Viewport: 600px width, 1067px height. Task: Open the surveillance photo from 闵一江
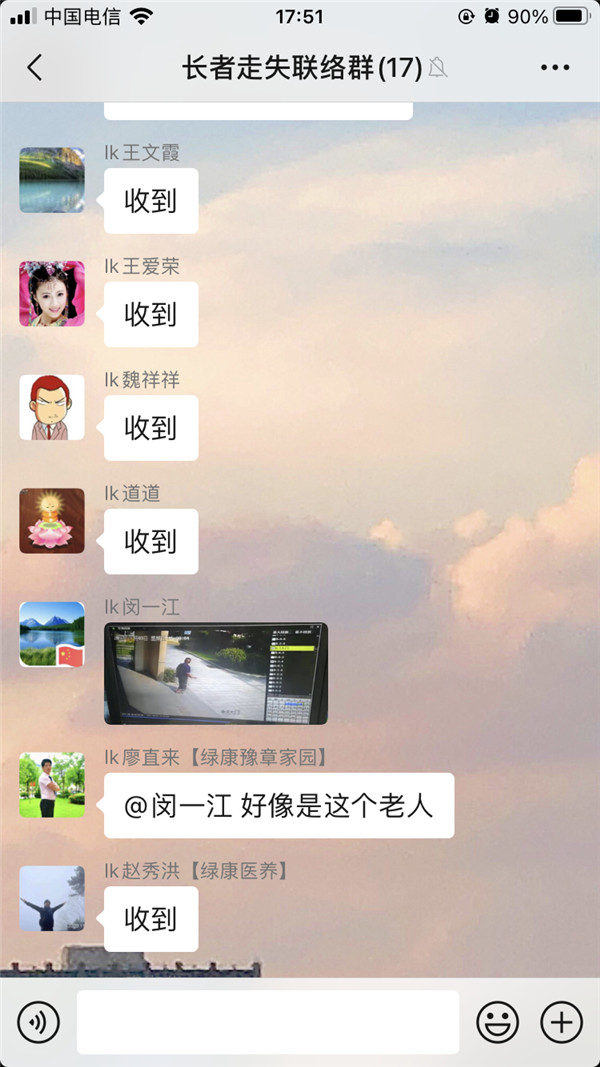pyautogui.click(x=216, y=673)
